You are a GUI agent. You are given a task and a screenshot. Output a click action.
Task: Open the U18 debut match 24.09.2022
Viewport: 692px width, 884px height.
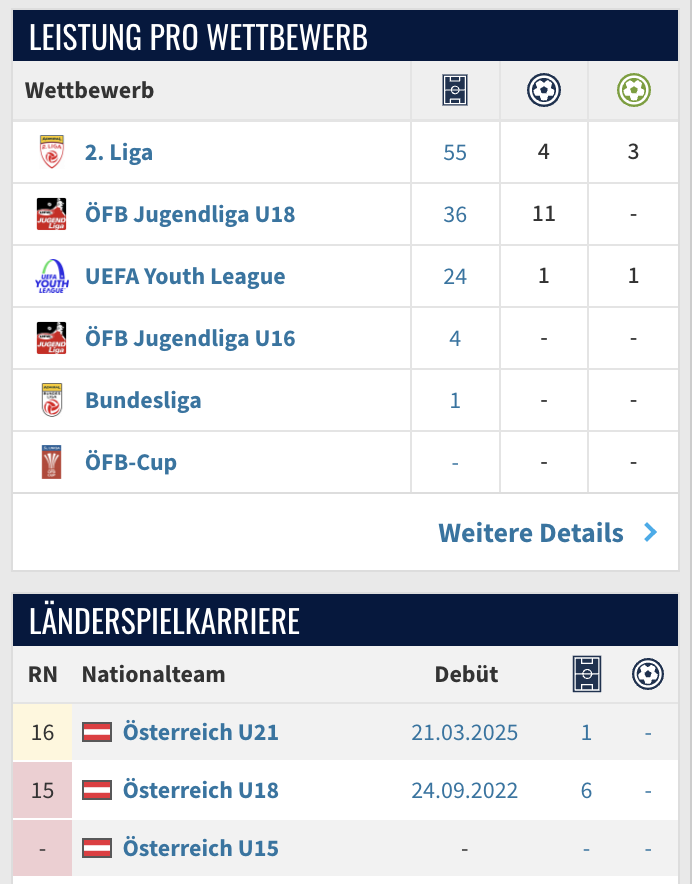pyautogui.click(x=465, y=790)
